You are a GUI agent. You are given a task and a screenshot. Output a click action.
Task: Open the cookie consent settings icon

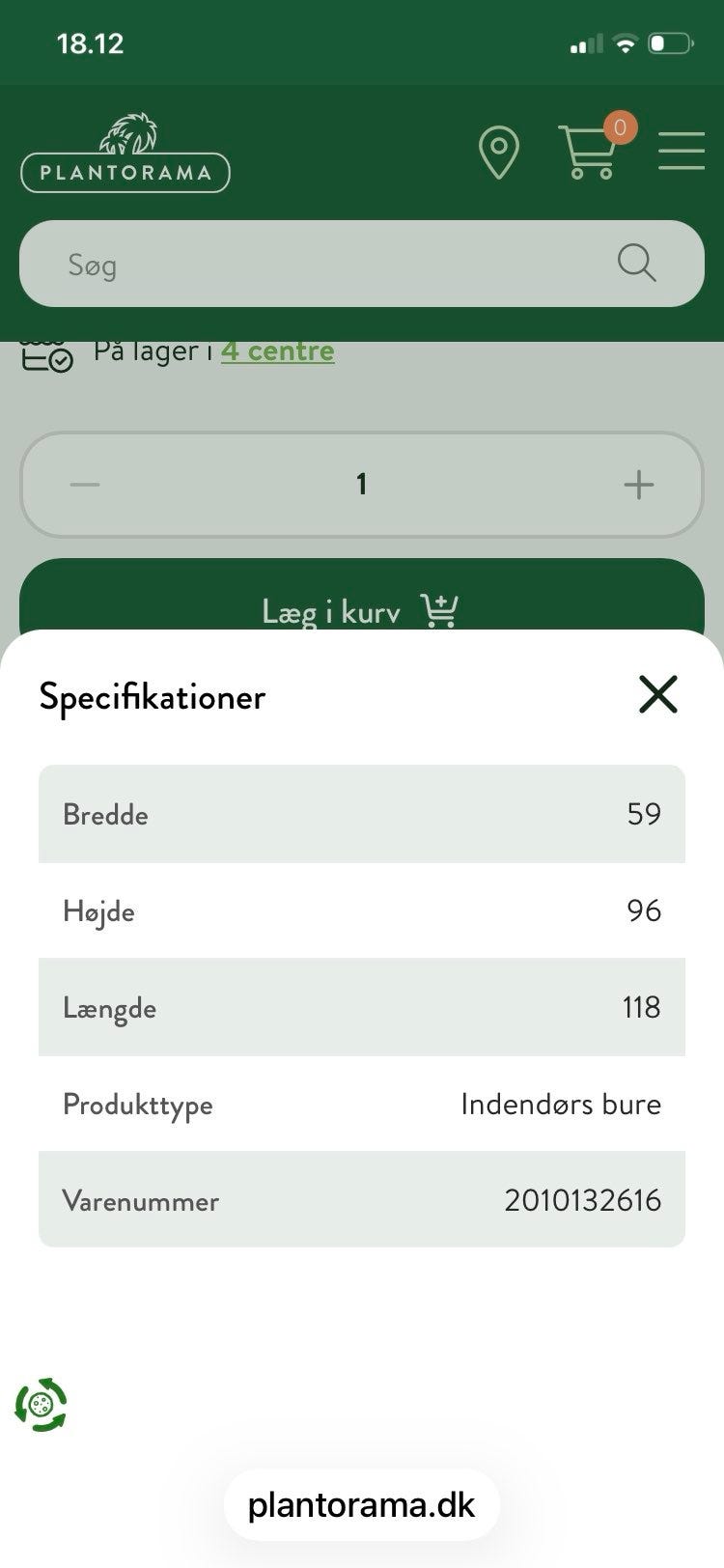pos(41,1407)
